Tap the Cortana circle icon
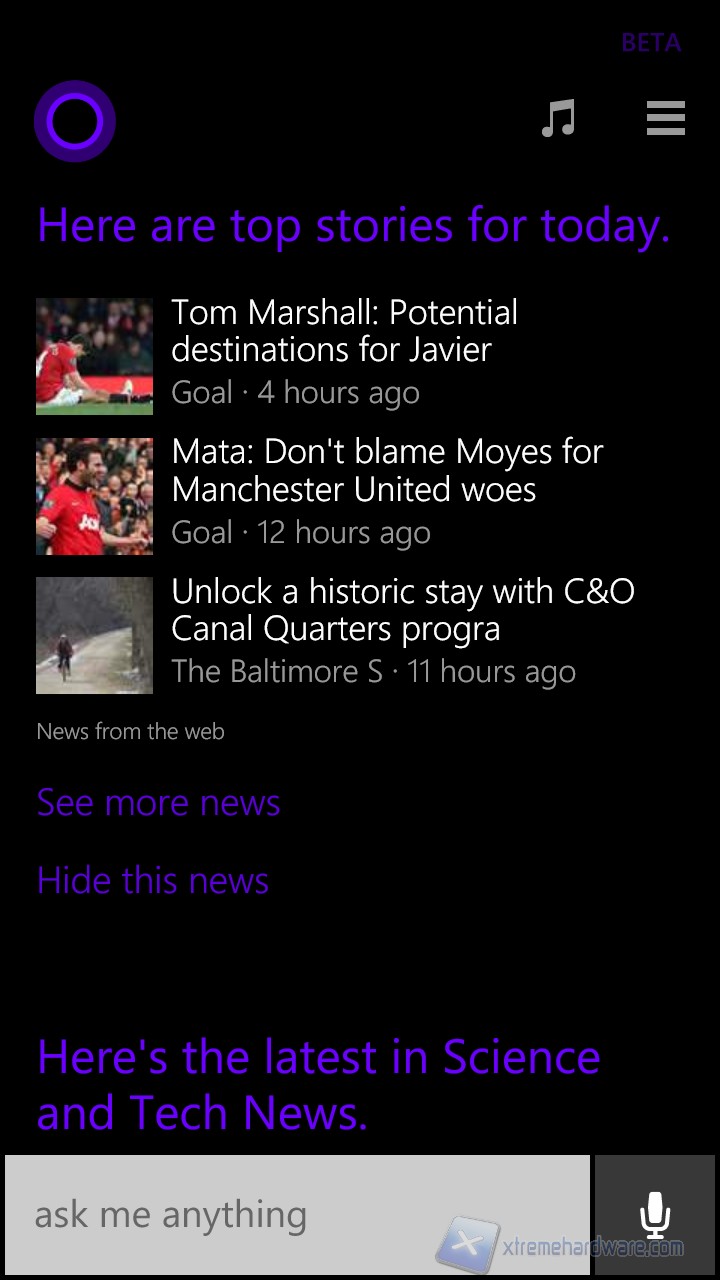720x1280 pixels. coord(75,122)
